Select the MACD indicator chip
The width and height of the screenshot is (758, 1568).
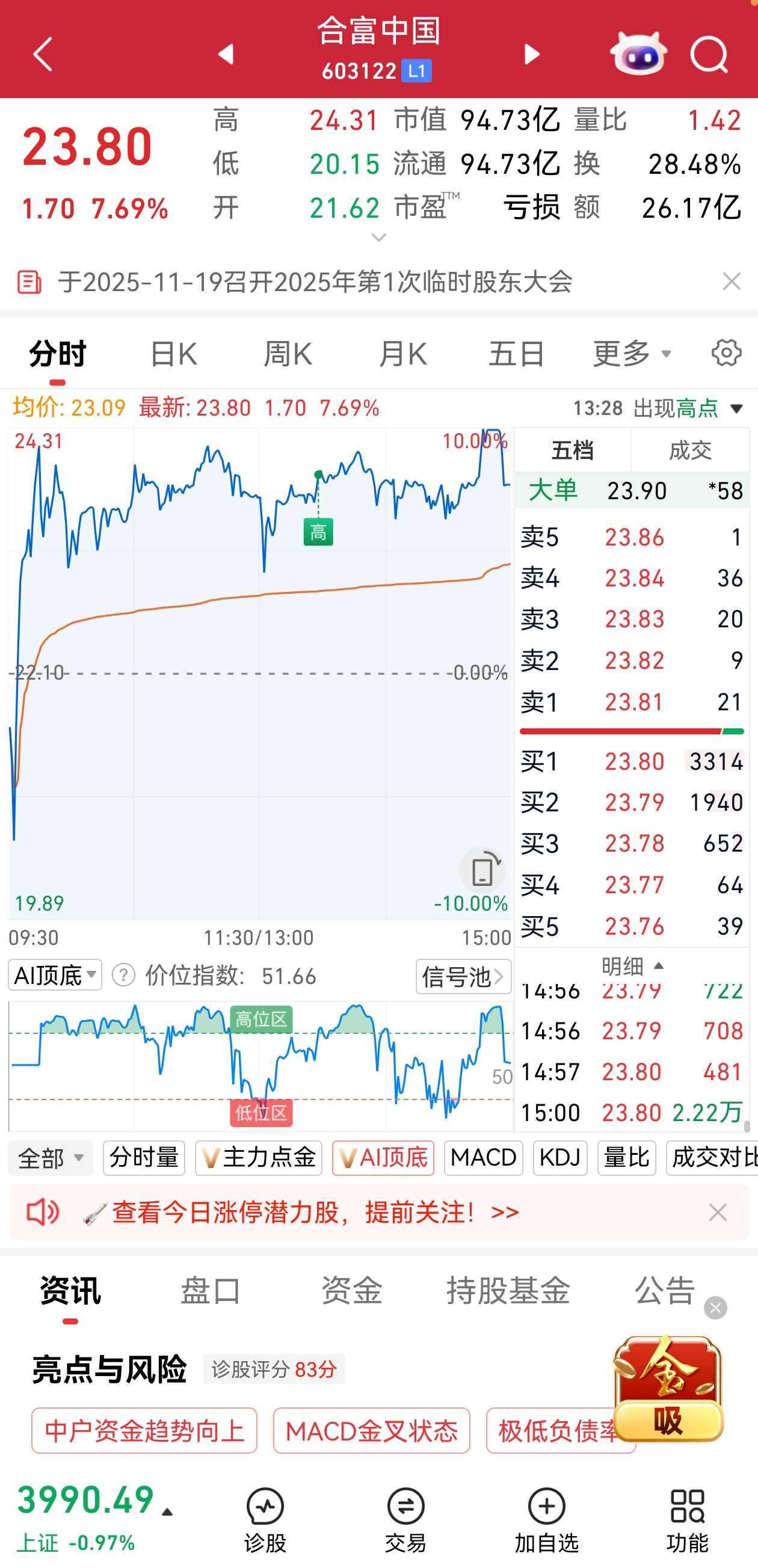(x=483, y=1158)
